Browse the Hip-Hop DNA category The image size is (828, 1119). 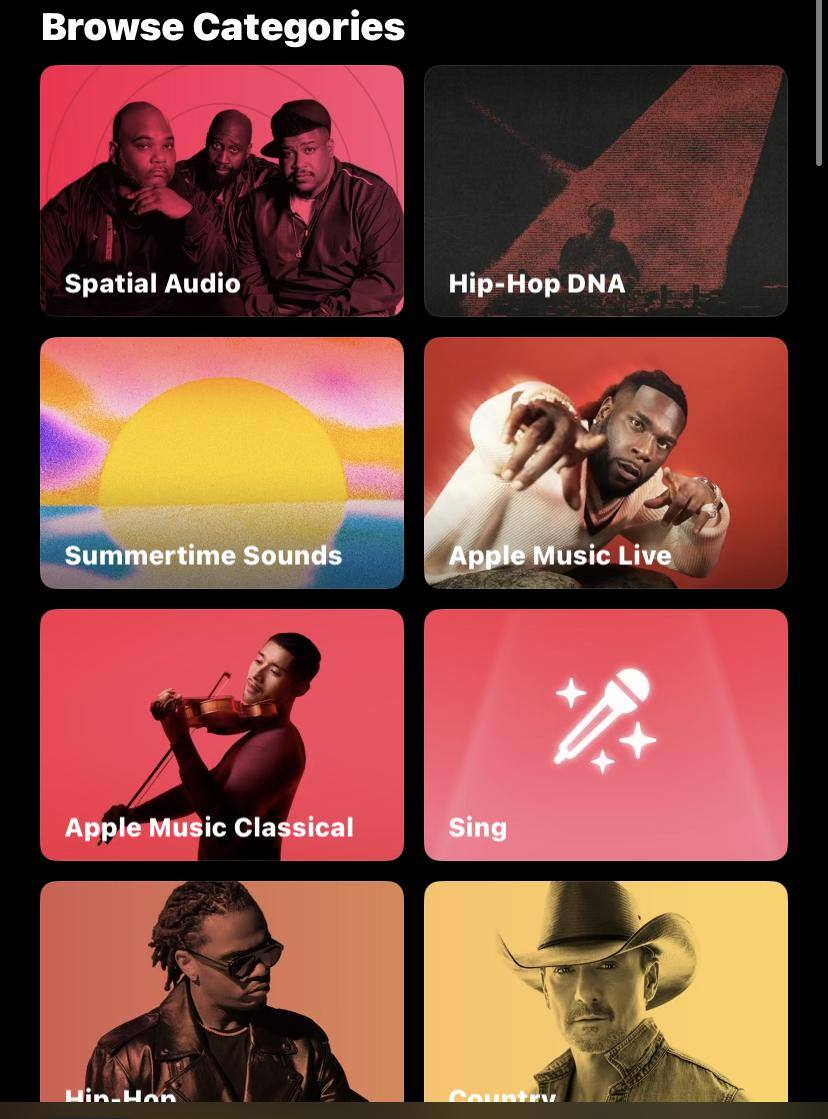coord(606,191)
